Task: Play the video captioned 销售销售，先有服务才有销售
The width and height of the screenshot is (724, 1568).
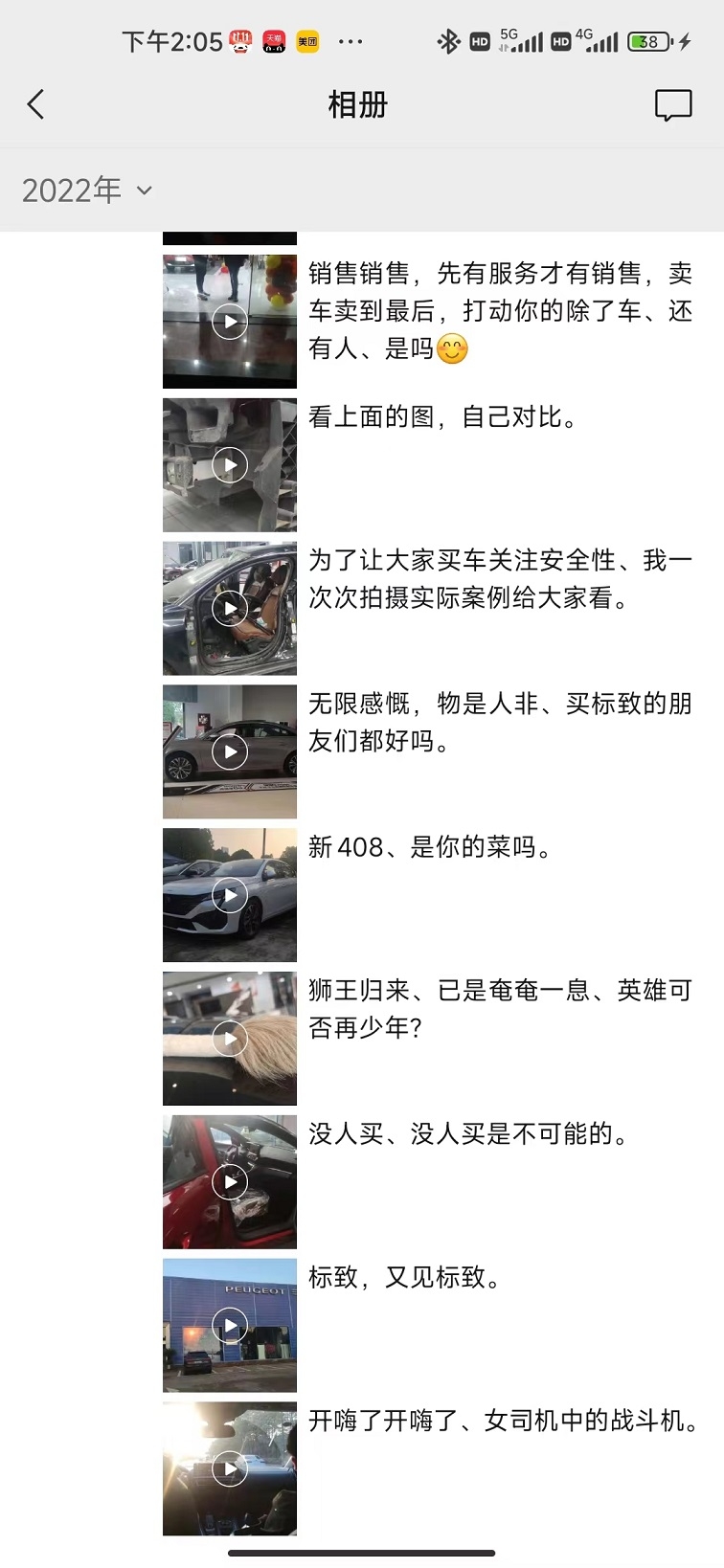Action: [230, 322]
